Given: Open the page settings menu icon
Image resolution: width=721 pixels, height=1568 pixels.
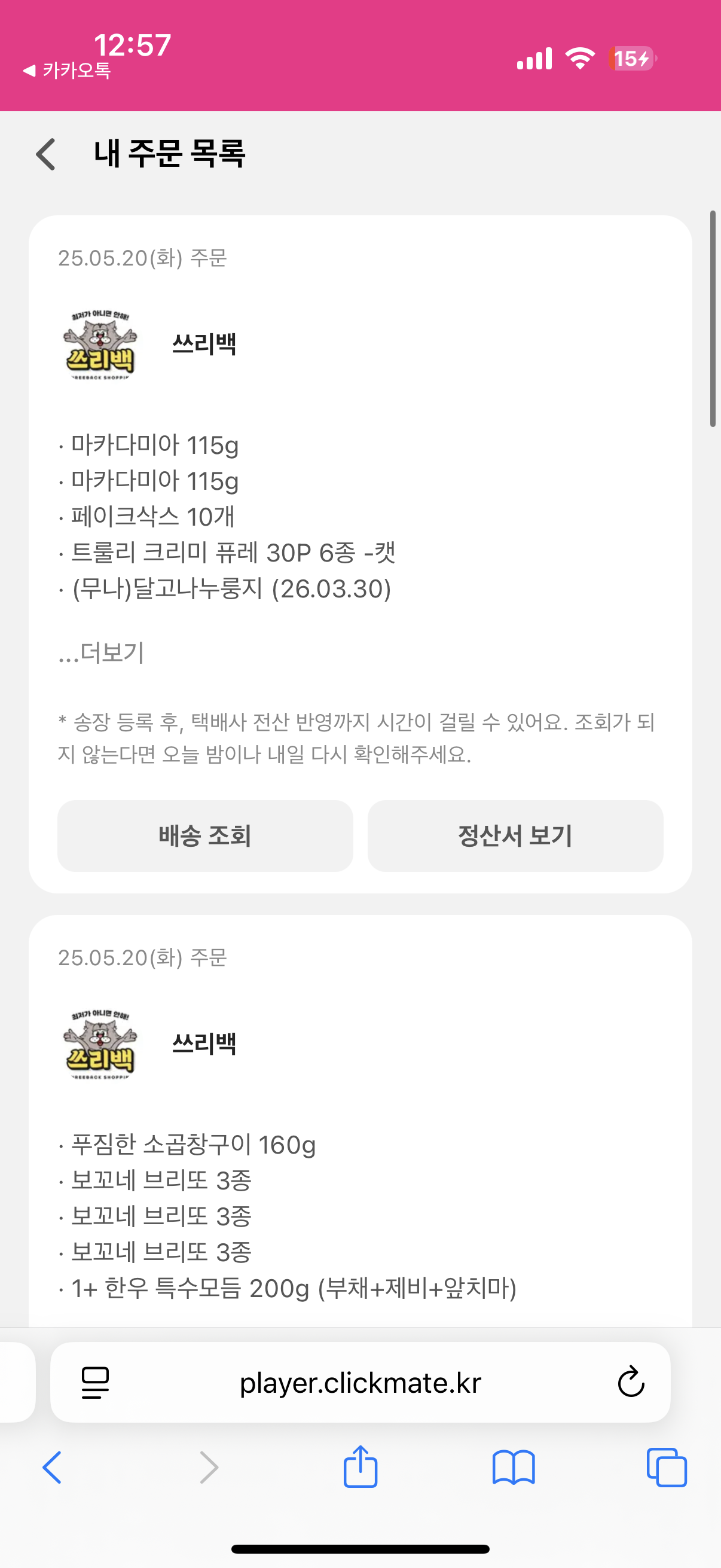Looking at the screenshot, I should coord(95,1383).
